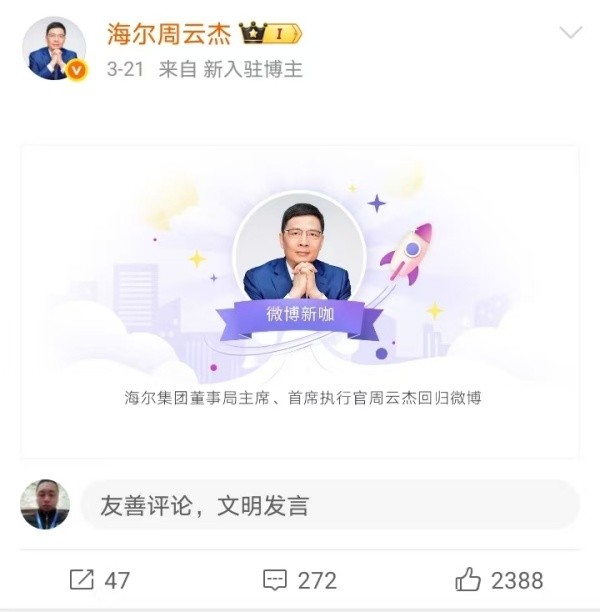Image resolution: width=600 pixels, height=612 pixels.
Task: Tap the 友善评论，文明发言 comment field
Action: pos(329,505)
